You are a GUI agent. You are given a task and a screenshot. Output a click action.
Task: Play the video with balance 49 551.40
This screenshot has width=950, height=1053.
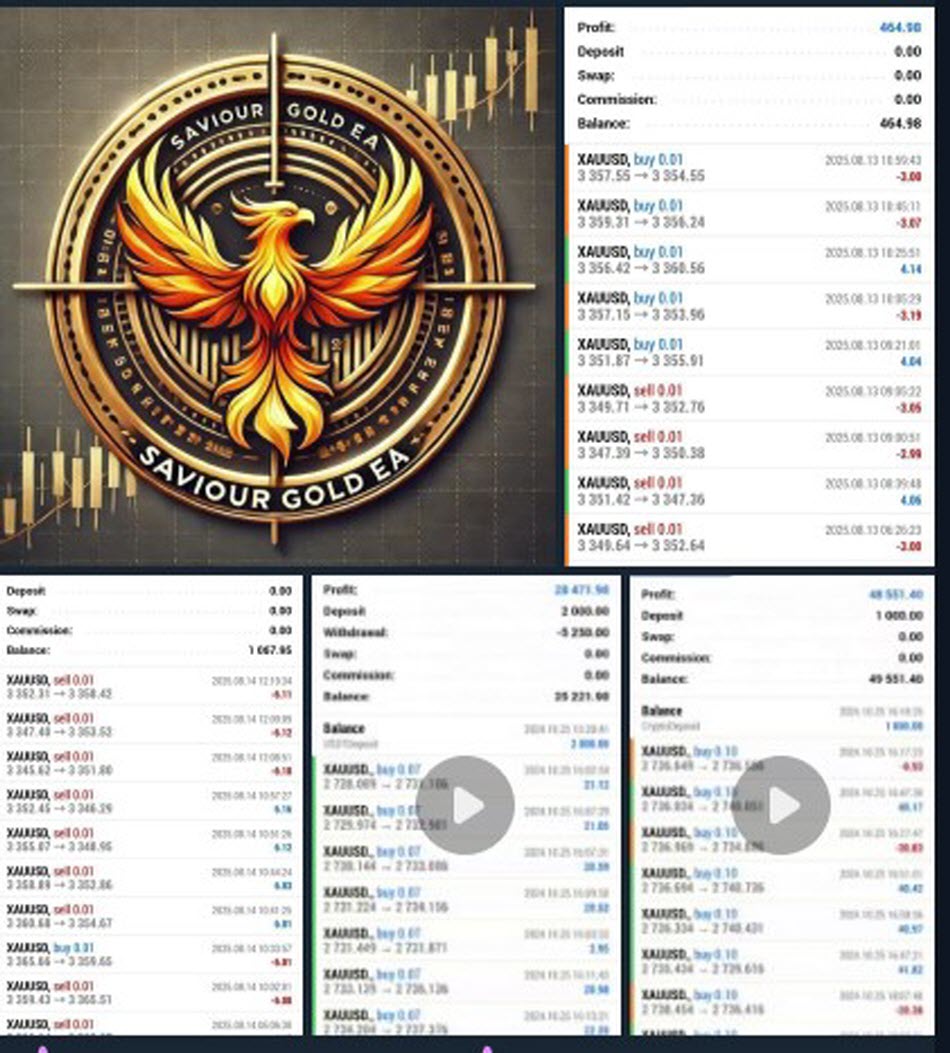[x=785, y=805]
